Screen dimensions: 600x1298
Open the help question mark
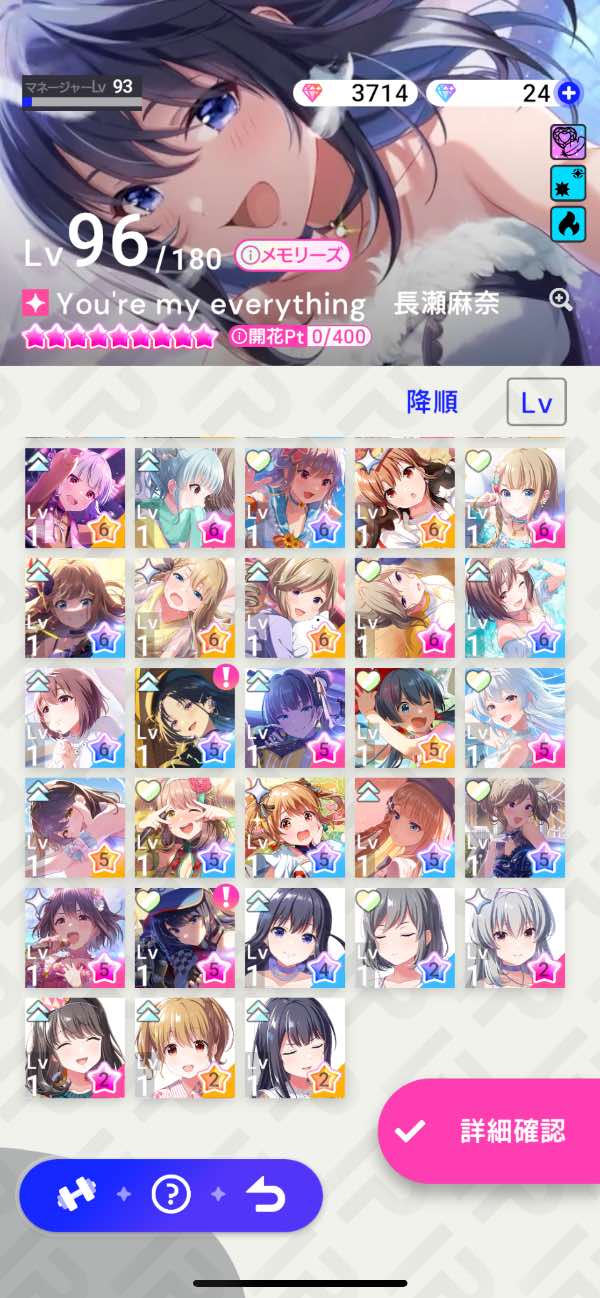click(x=171, y=1194)
